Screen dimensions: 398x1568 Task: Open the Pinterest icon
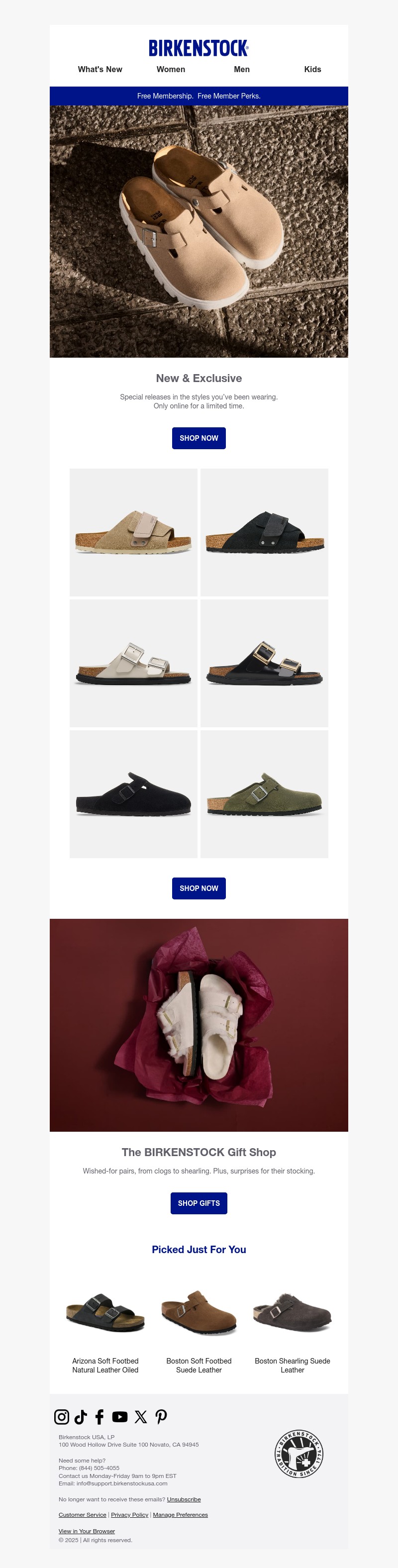point(161,1416)
